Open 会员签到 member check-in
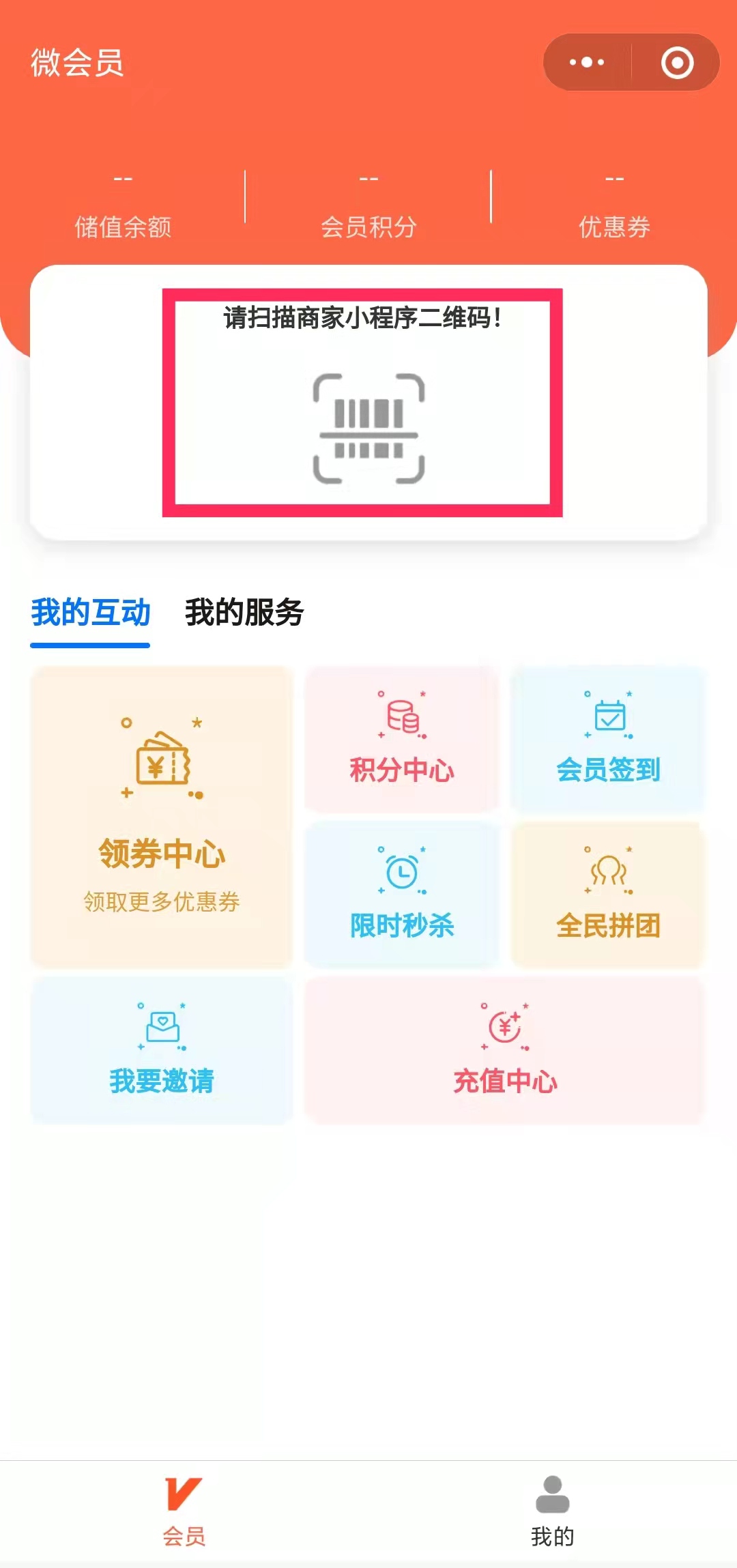The height and width of the screenshot is (1568, 737). tap(608, 740)
